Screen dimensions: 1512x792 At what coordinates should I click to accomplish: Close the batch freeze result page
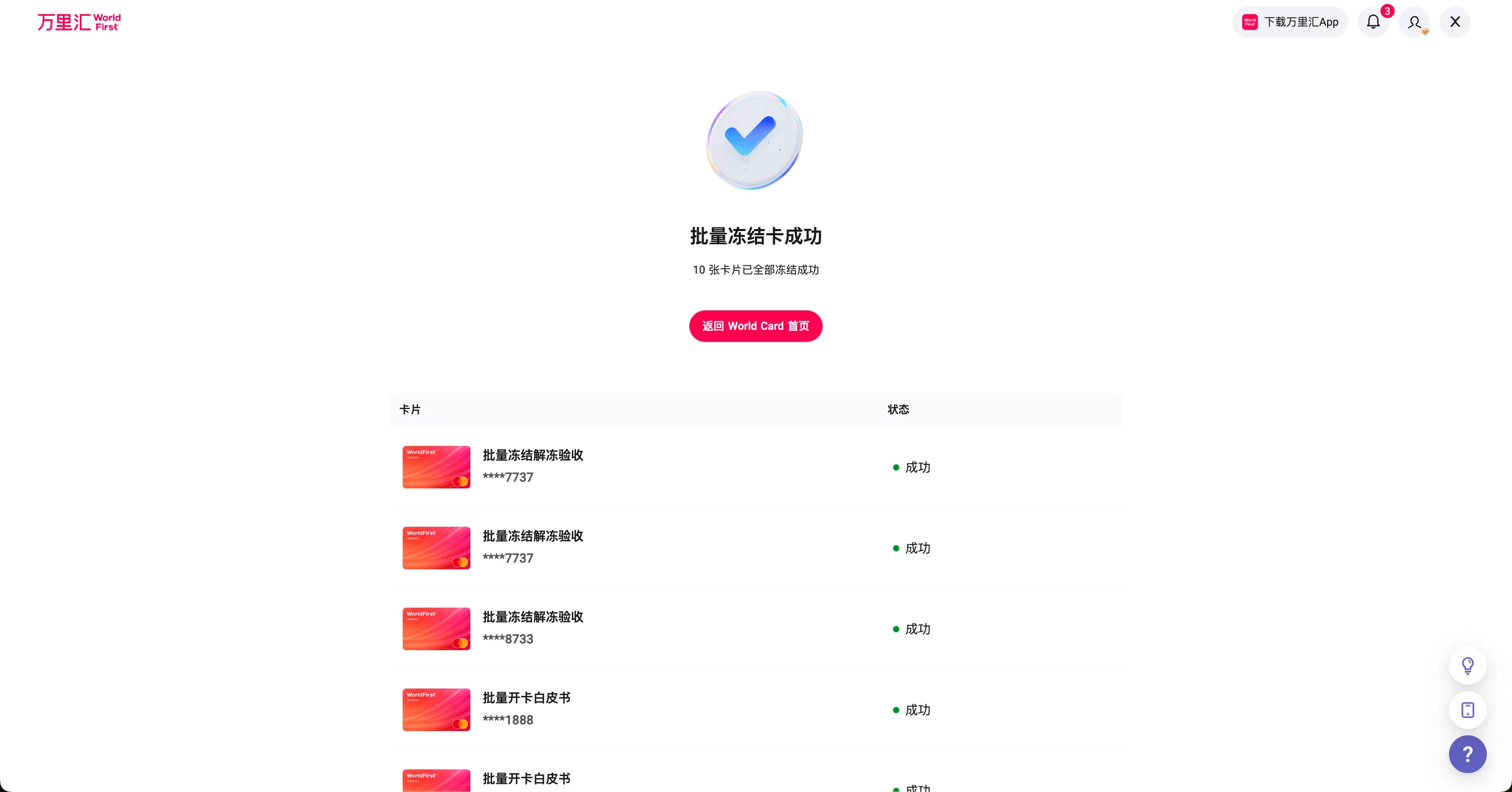[1454, 22]
